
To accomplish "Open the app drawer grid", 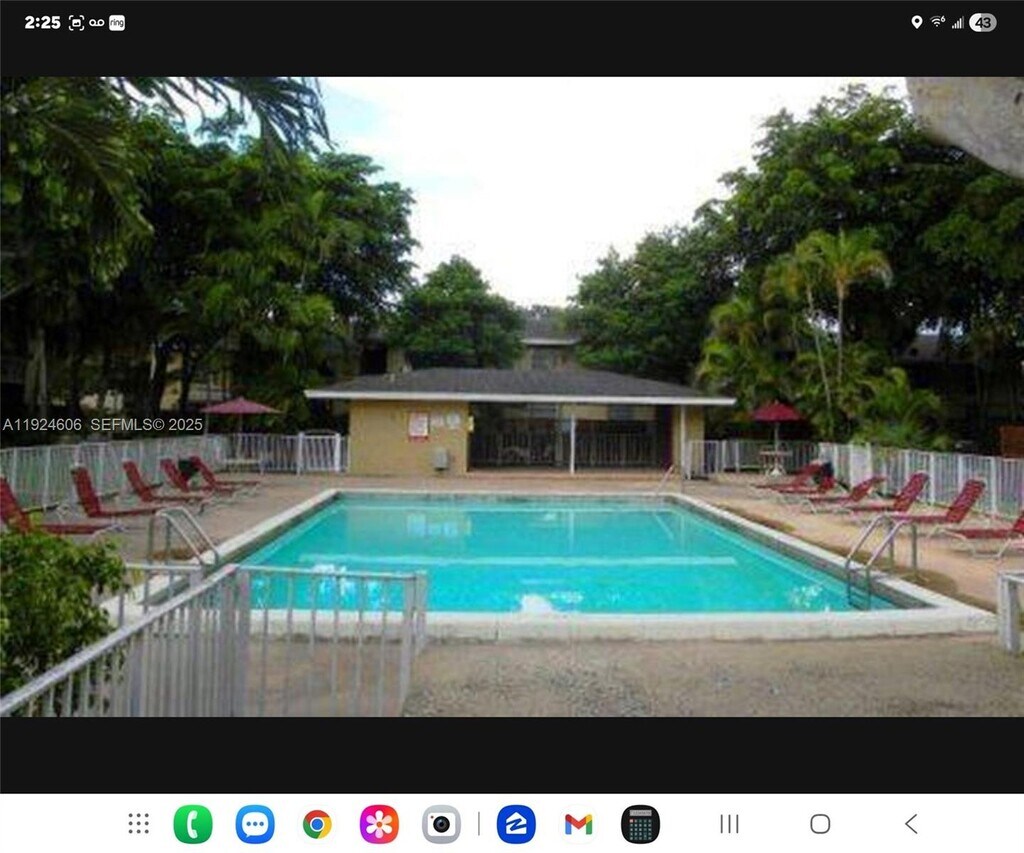I will click(139, 824).
